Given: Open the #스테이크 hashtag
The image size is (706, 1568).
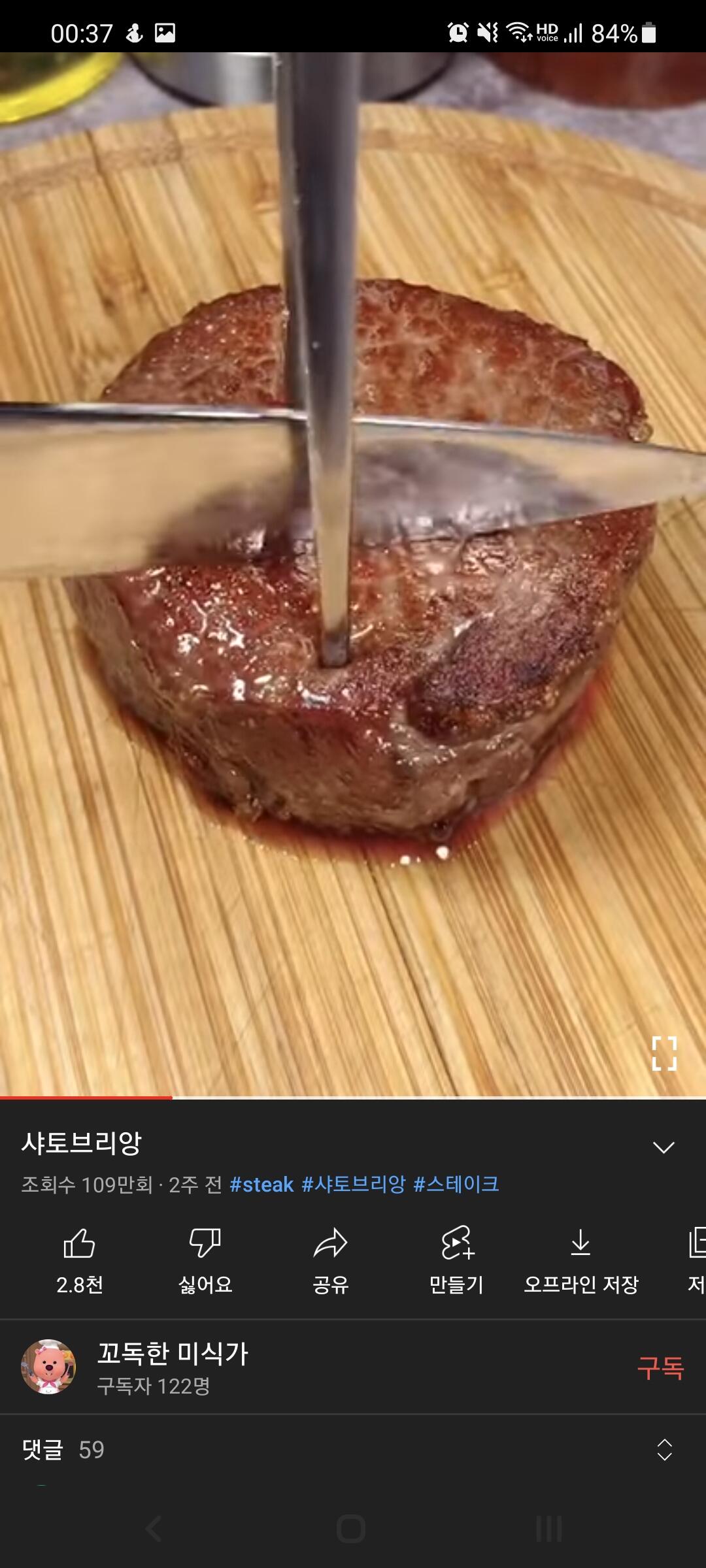Looking at the screenshot, I should [456, 1184].
